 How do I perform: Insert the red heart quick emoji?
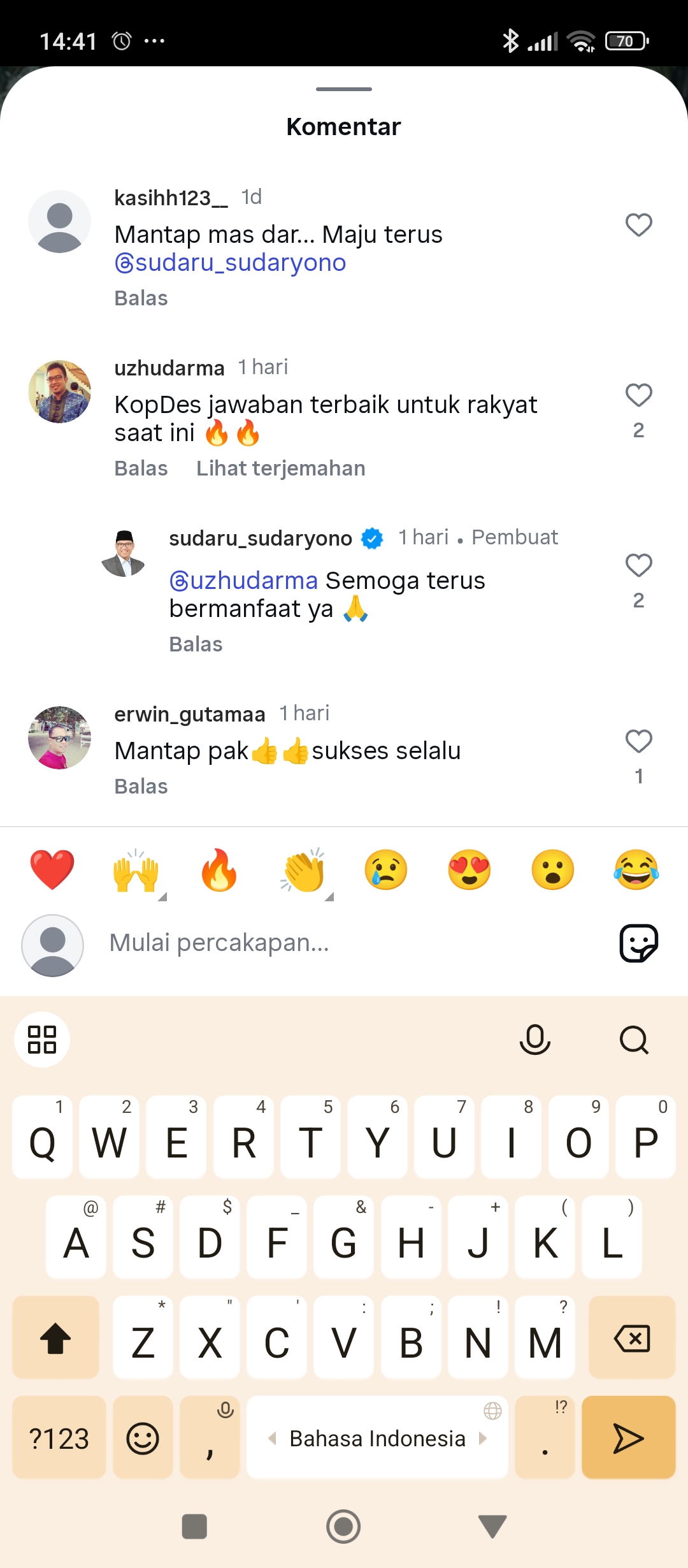[52, 870]
